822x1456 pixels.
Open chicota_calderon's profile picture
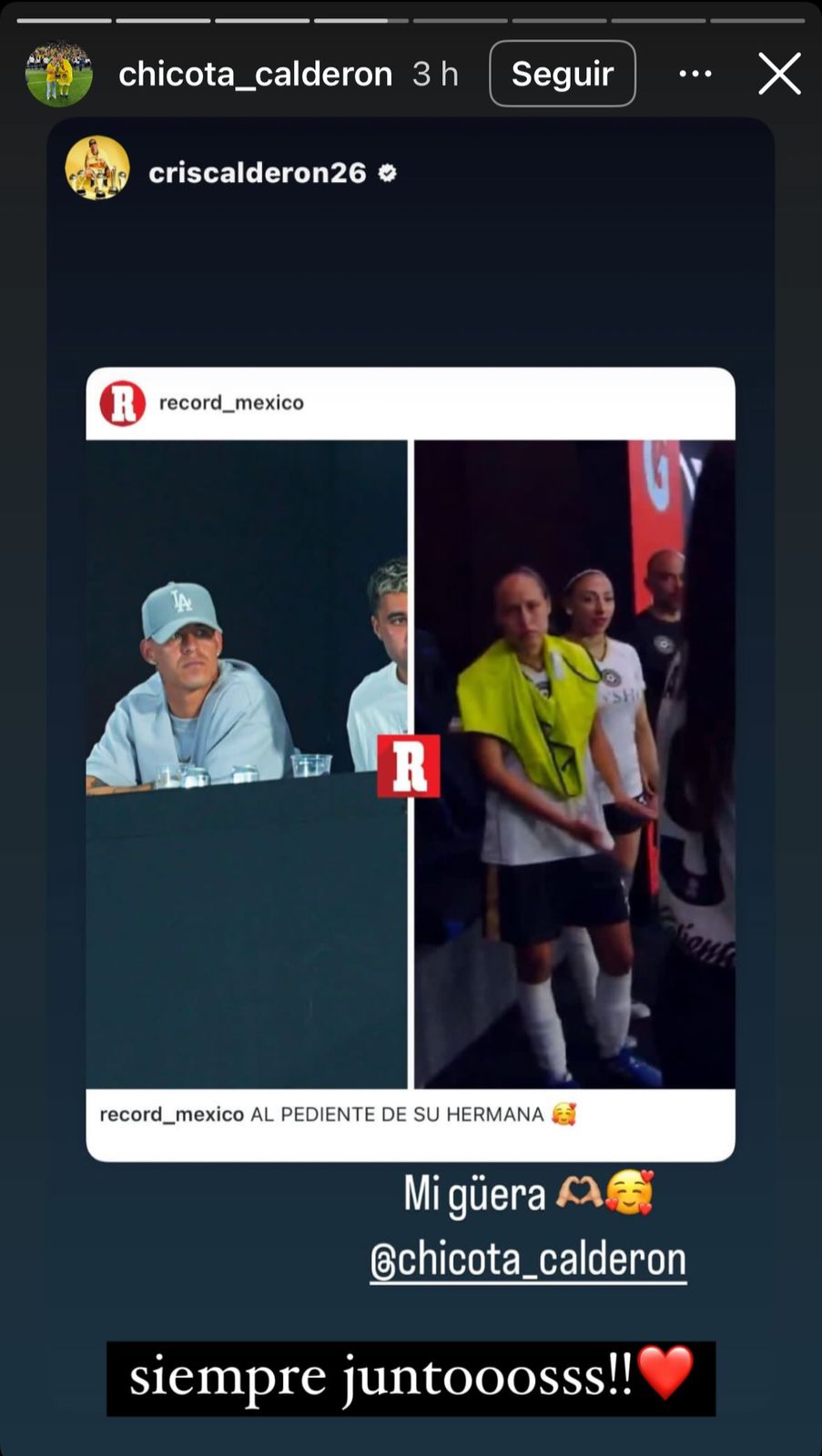(58, 74)
